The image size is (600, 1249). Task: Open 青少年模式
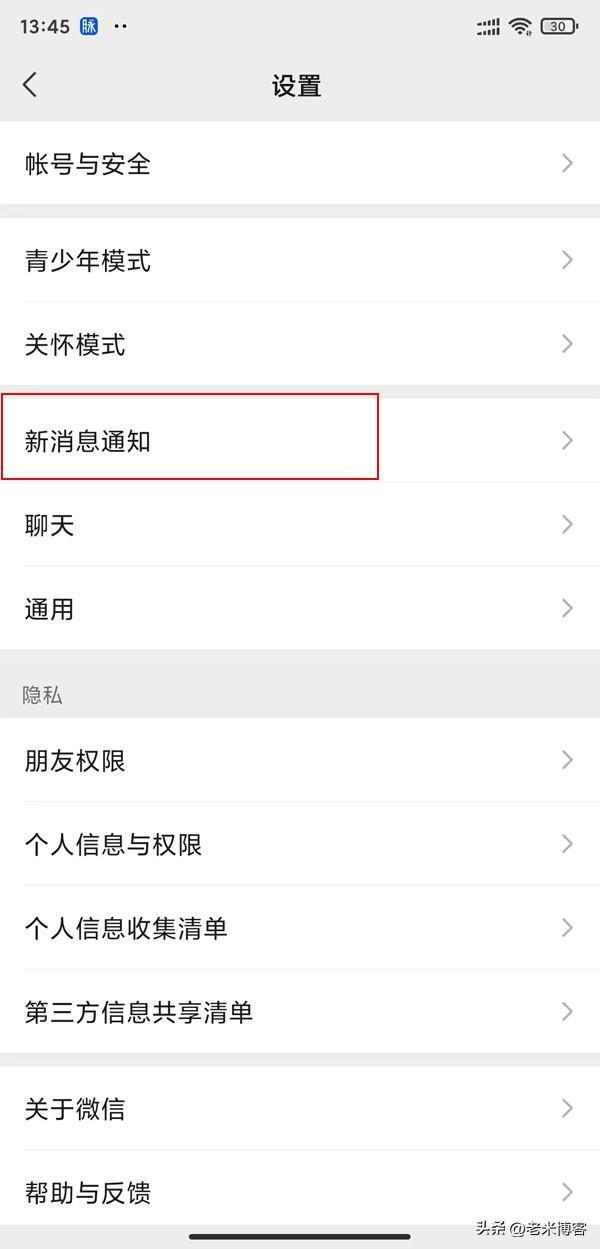pyautogui.click(x=300, y=261)
